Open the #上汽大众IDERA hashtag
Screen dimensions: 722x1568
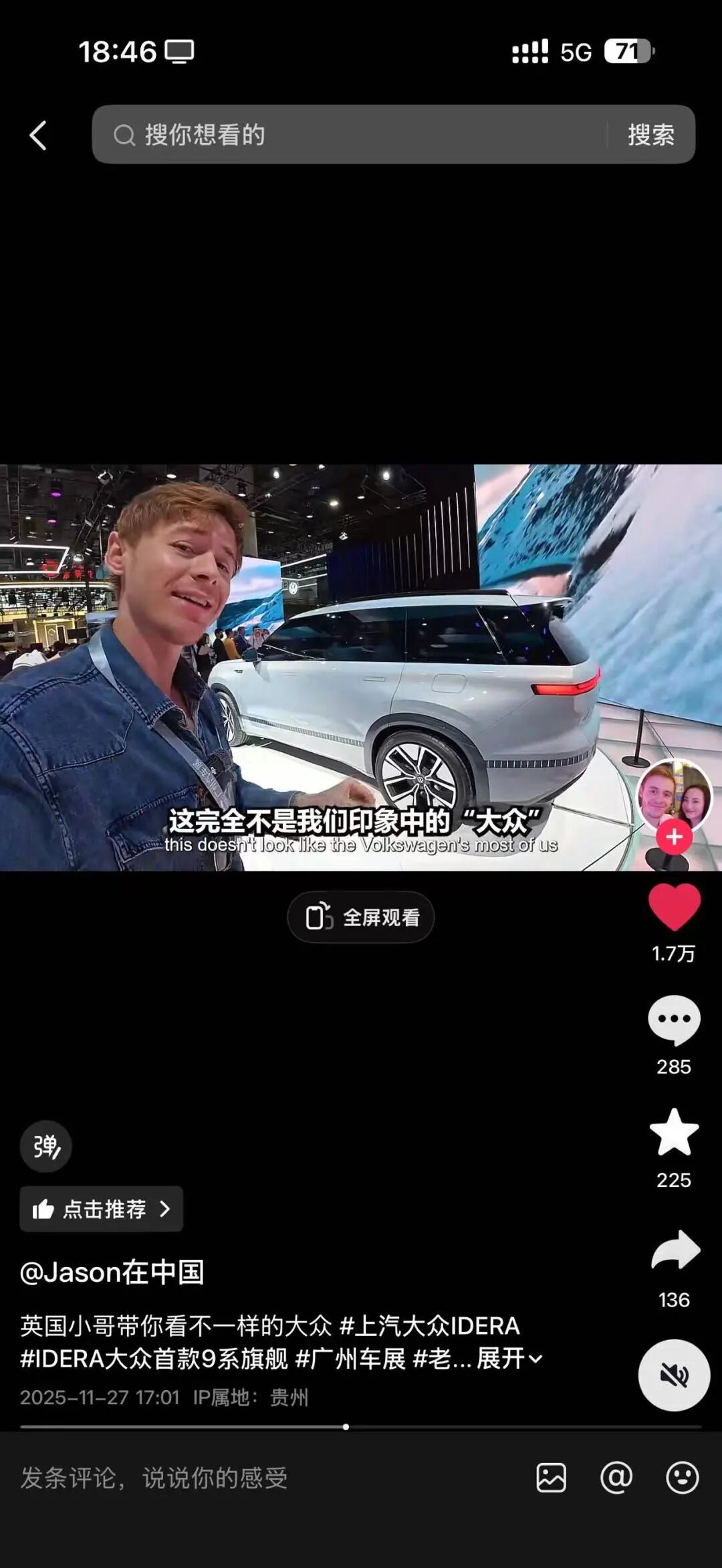coord(430,1326)
